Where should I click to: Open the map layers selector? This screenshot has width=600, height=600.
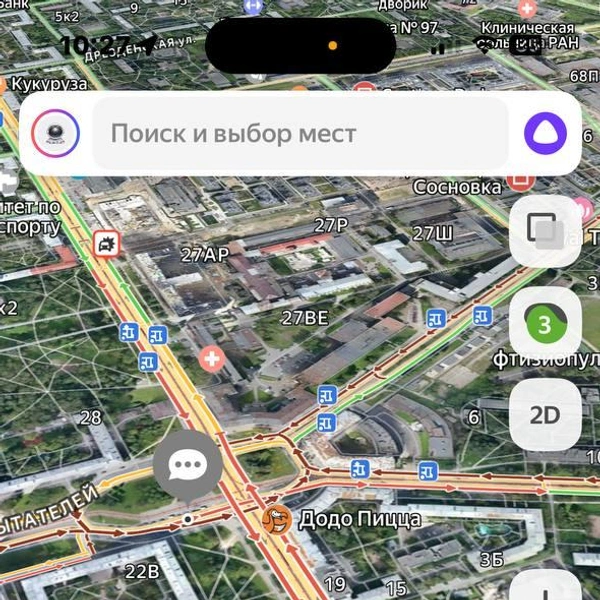click(x=545, y=231)
